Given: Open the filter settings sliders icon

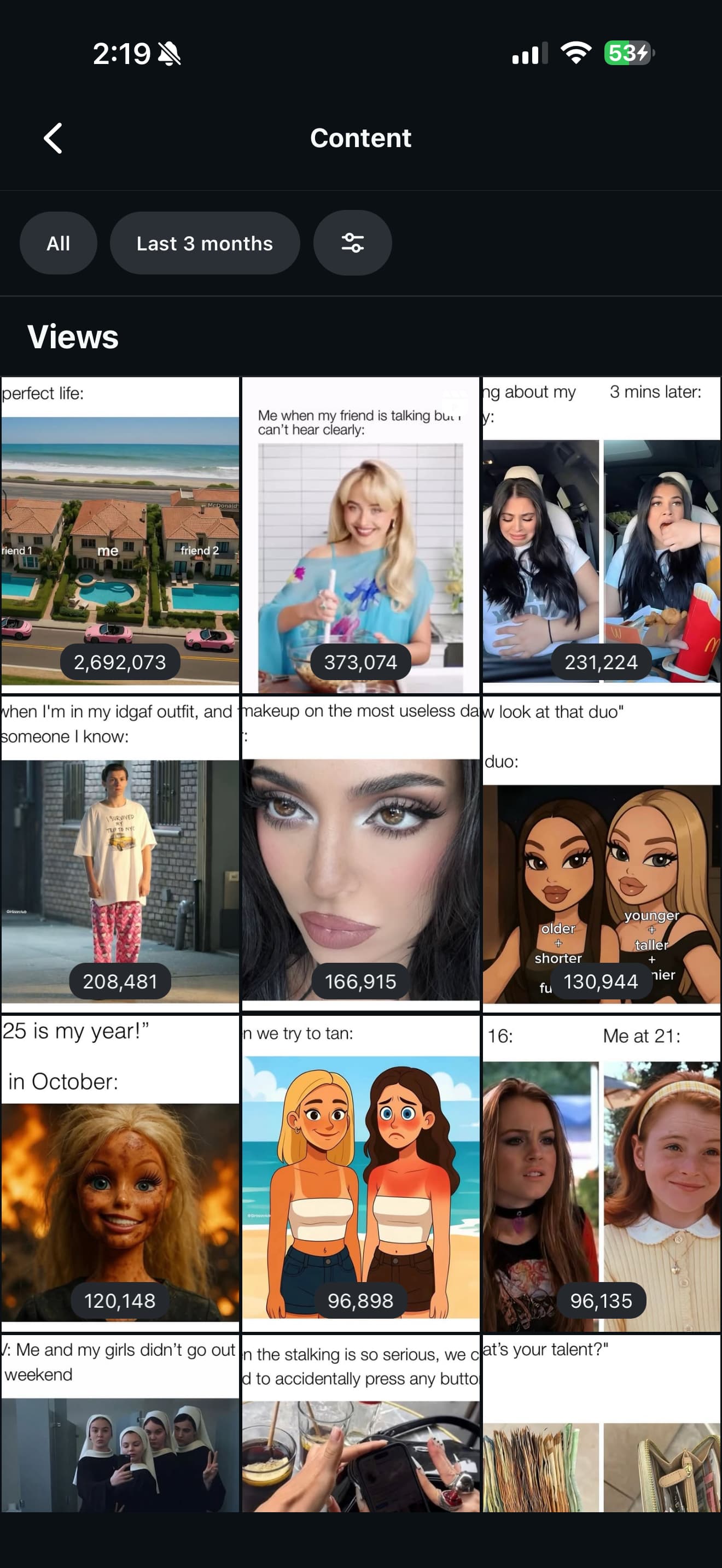Looking at the screenshot, I should [x=352, y=243].
